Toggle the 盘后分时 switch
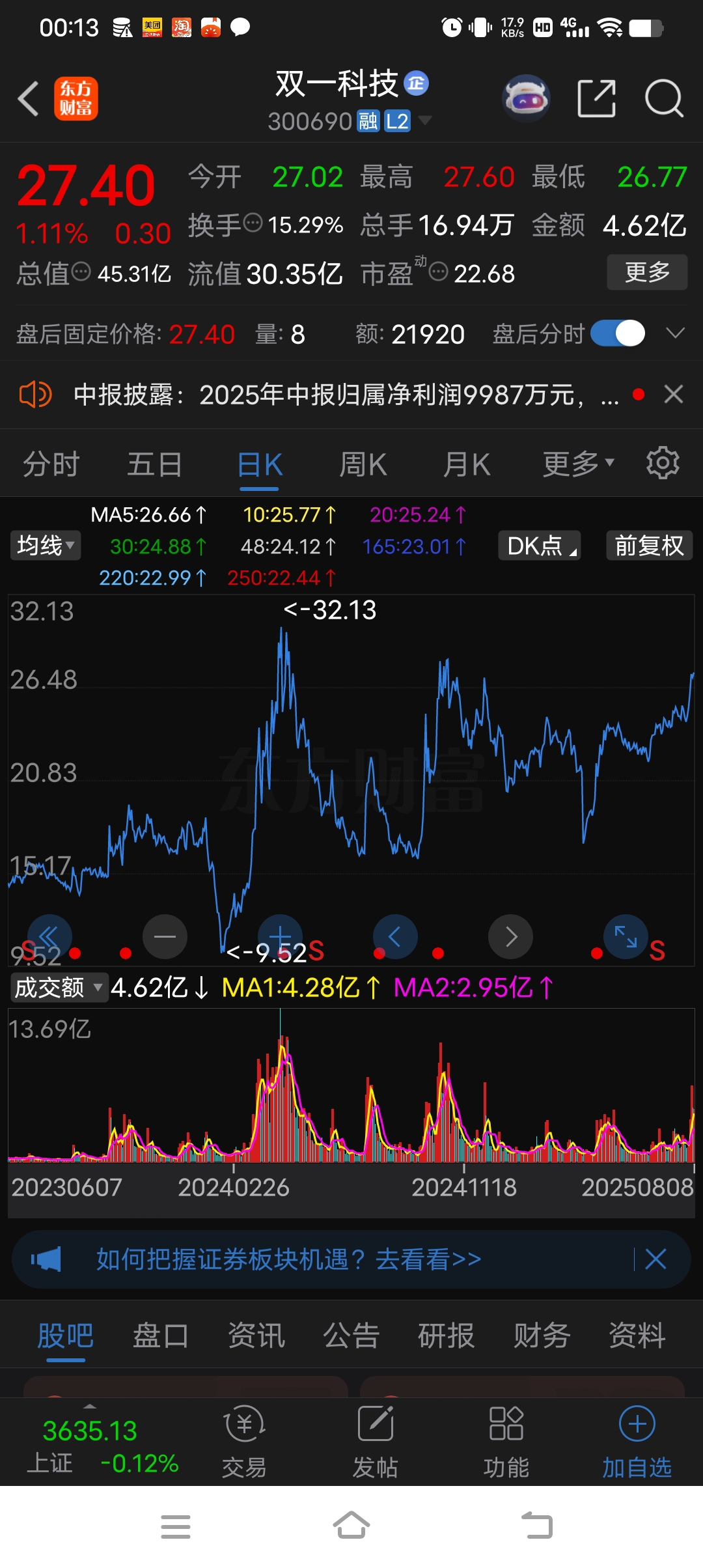Screen dimensions: 703x1568 tap(618, 333)
